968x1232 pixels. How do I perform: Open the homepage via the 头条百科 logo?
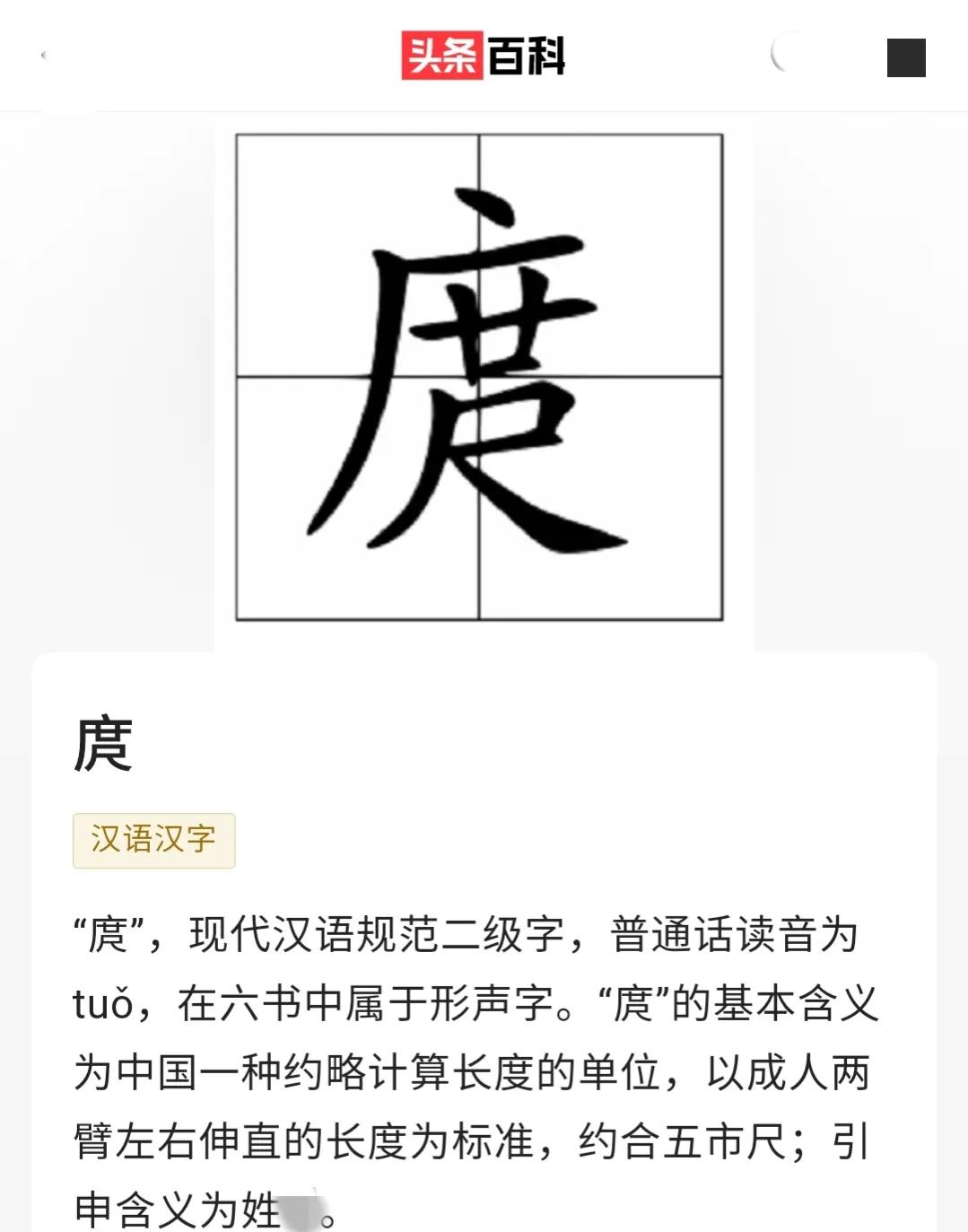484,56
